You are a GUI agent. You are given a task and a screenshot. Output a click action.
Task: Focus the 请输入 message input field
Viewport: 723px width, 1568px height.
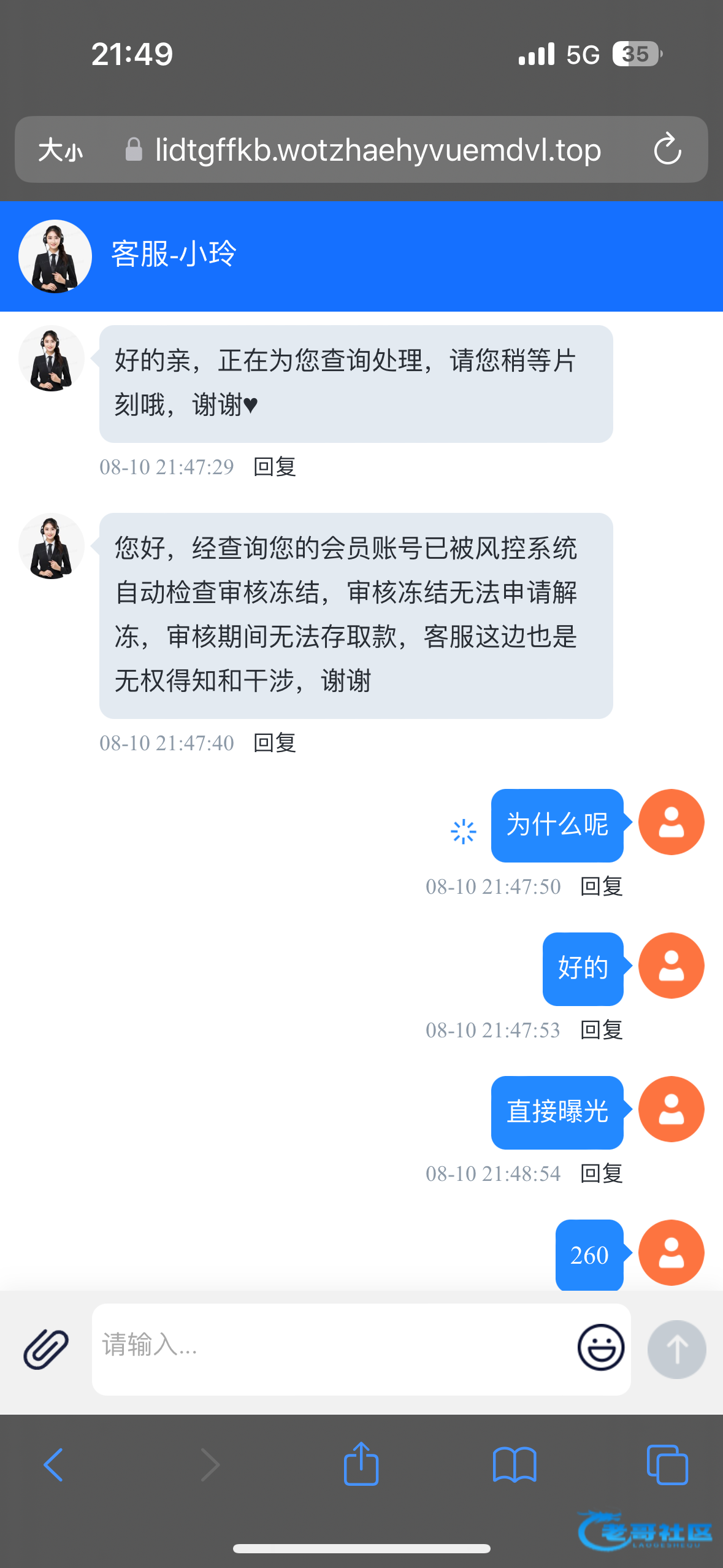(331, 1349)
